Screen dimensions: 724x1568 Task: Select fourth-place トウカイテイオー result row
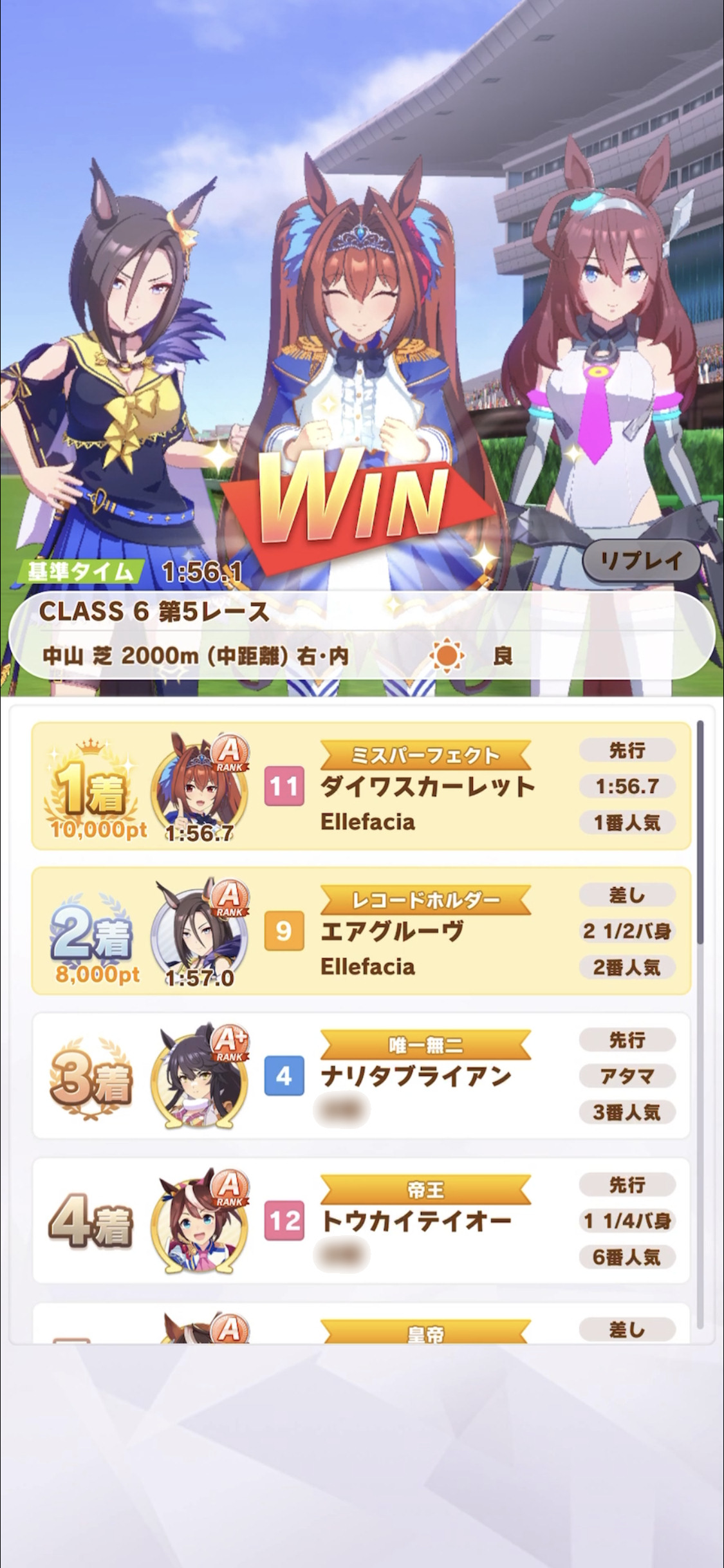(361, 1220)
